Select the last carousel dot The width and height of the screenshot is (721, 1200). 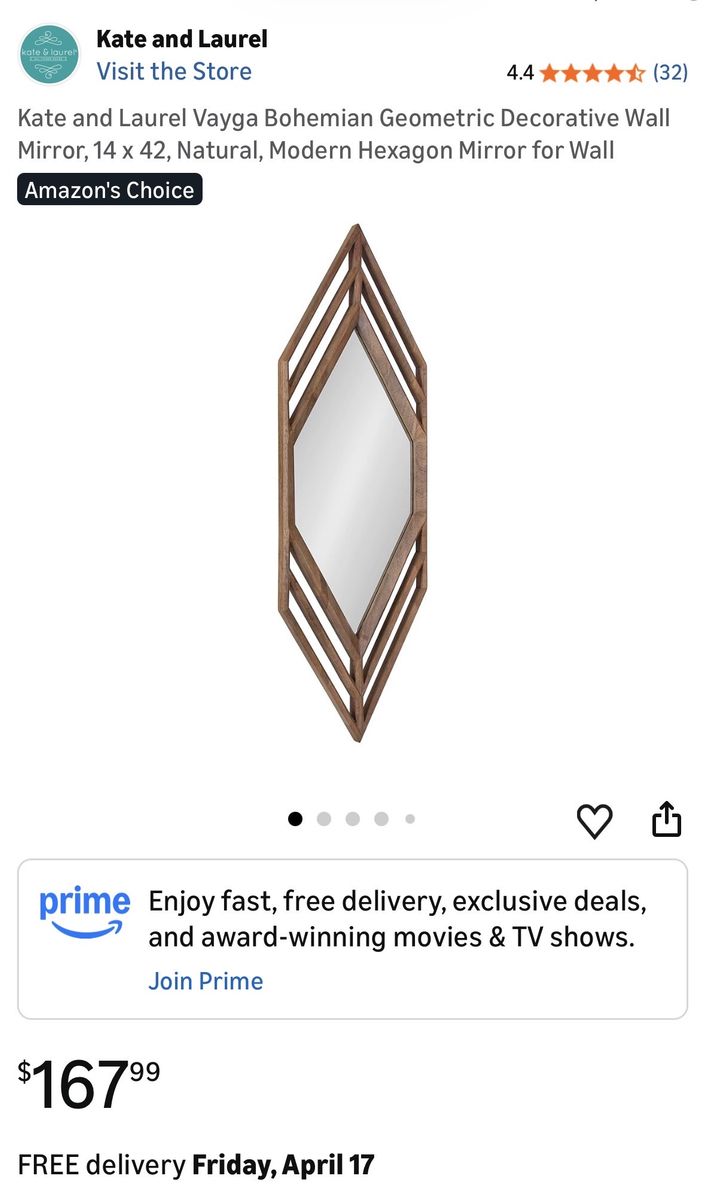tap(410, 818)
